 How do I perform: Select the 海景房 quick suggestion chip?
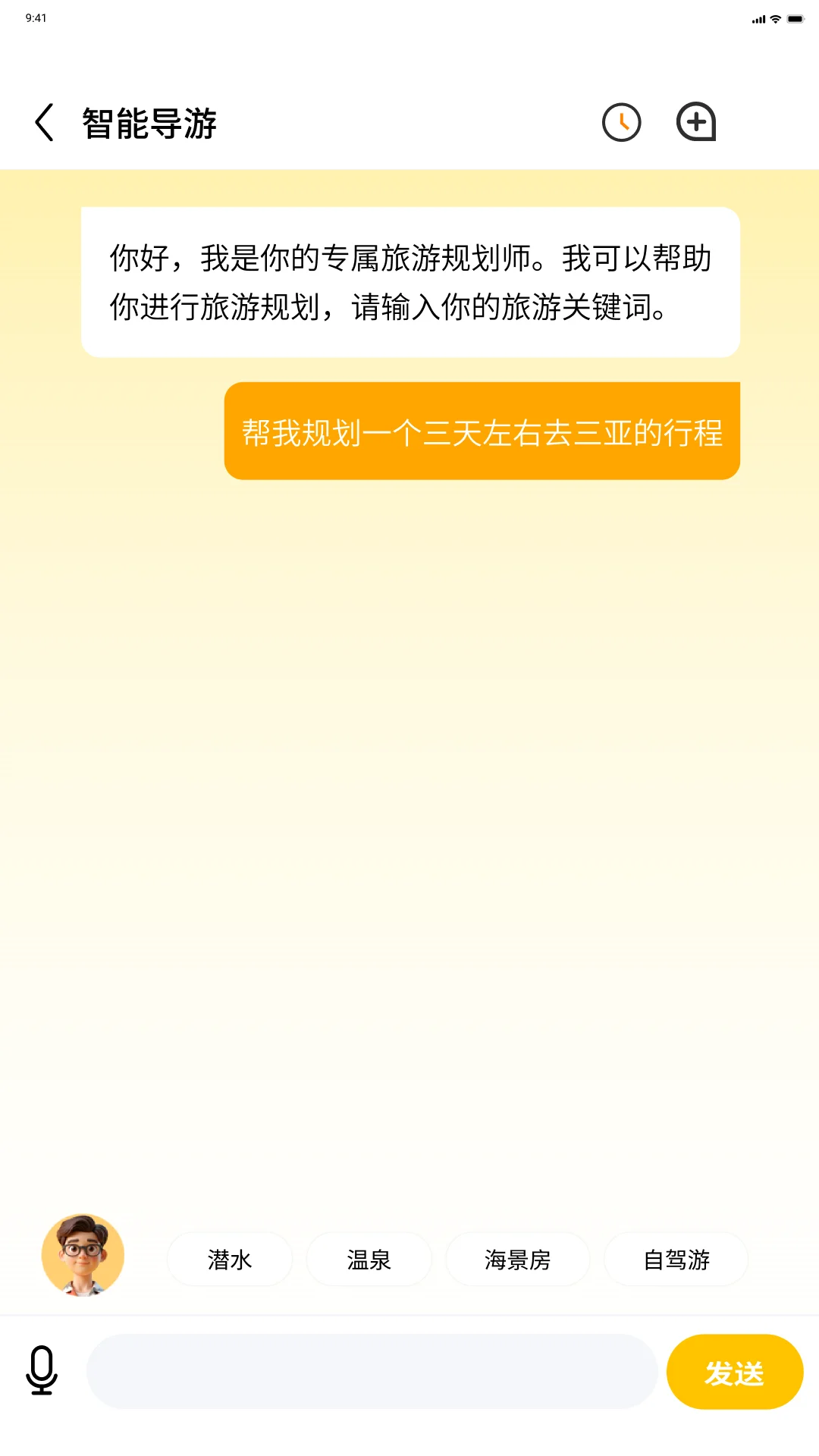click(517, 1259)
